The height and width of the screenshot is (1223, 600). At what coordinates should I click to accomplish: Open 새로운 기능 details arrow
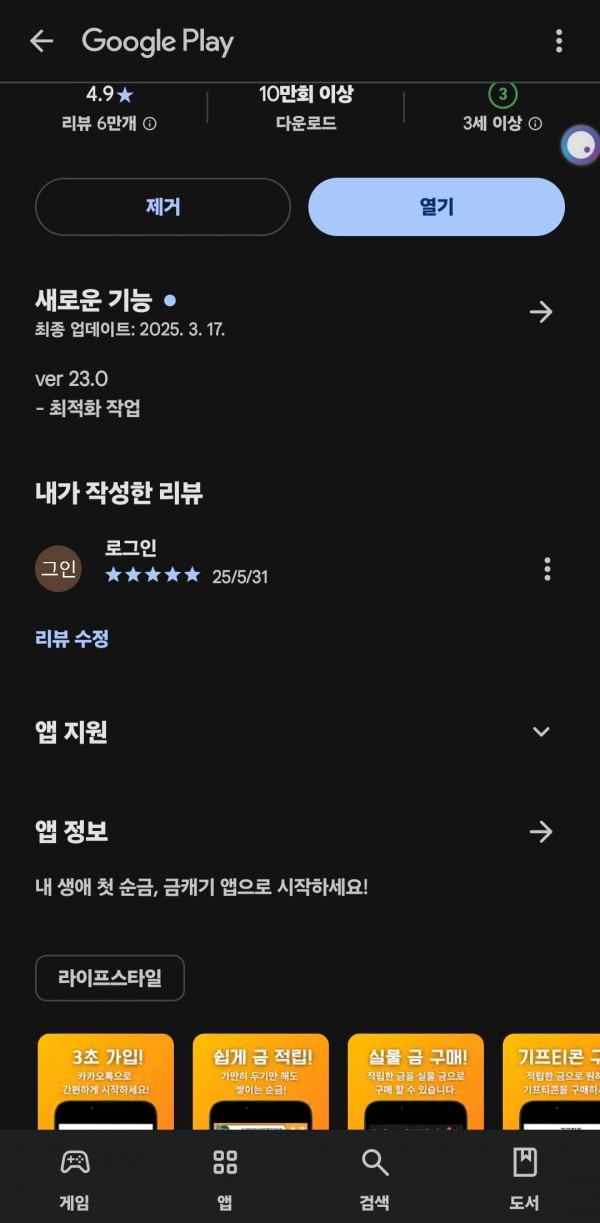click(x=541, y=312)
